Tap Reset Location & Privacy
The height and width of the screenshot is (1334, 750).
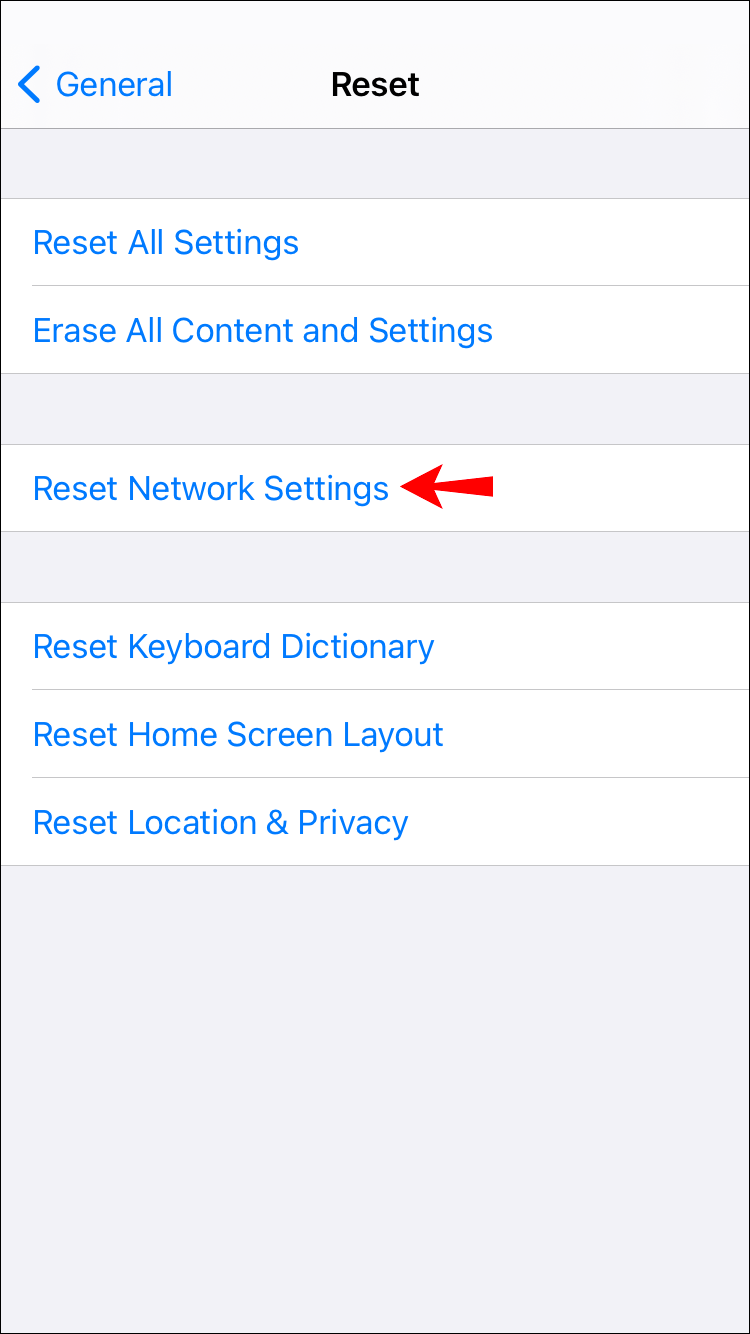pyautogui.click(x=375, y=822)
